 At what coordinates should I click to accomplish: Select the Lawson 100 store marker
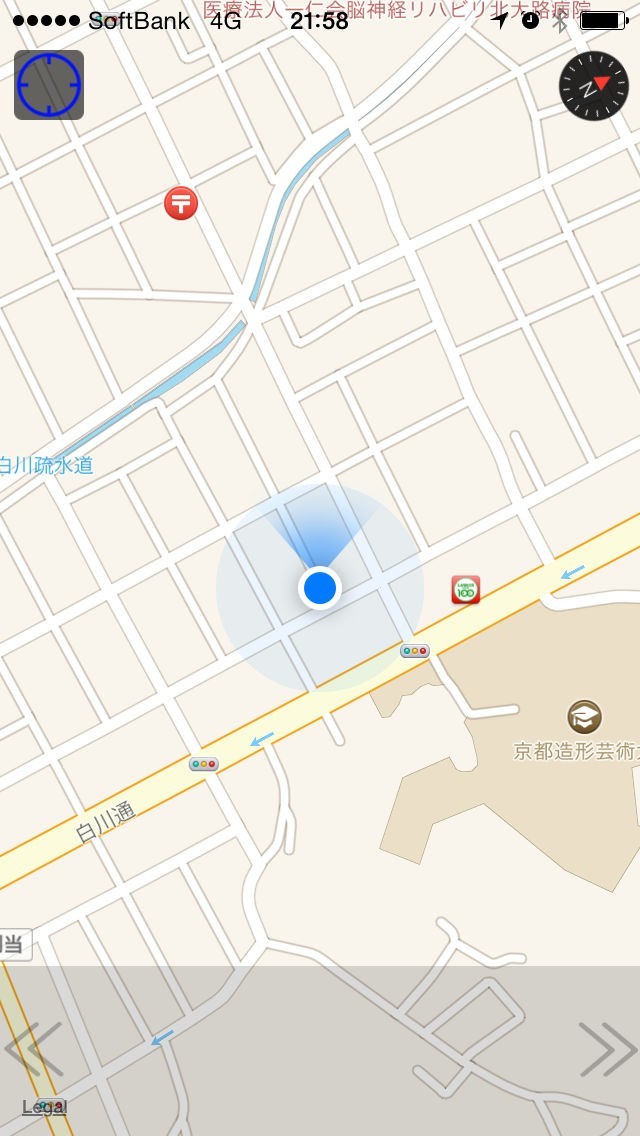(x=465, y=590)
